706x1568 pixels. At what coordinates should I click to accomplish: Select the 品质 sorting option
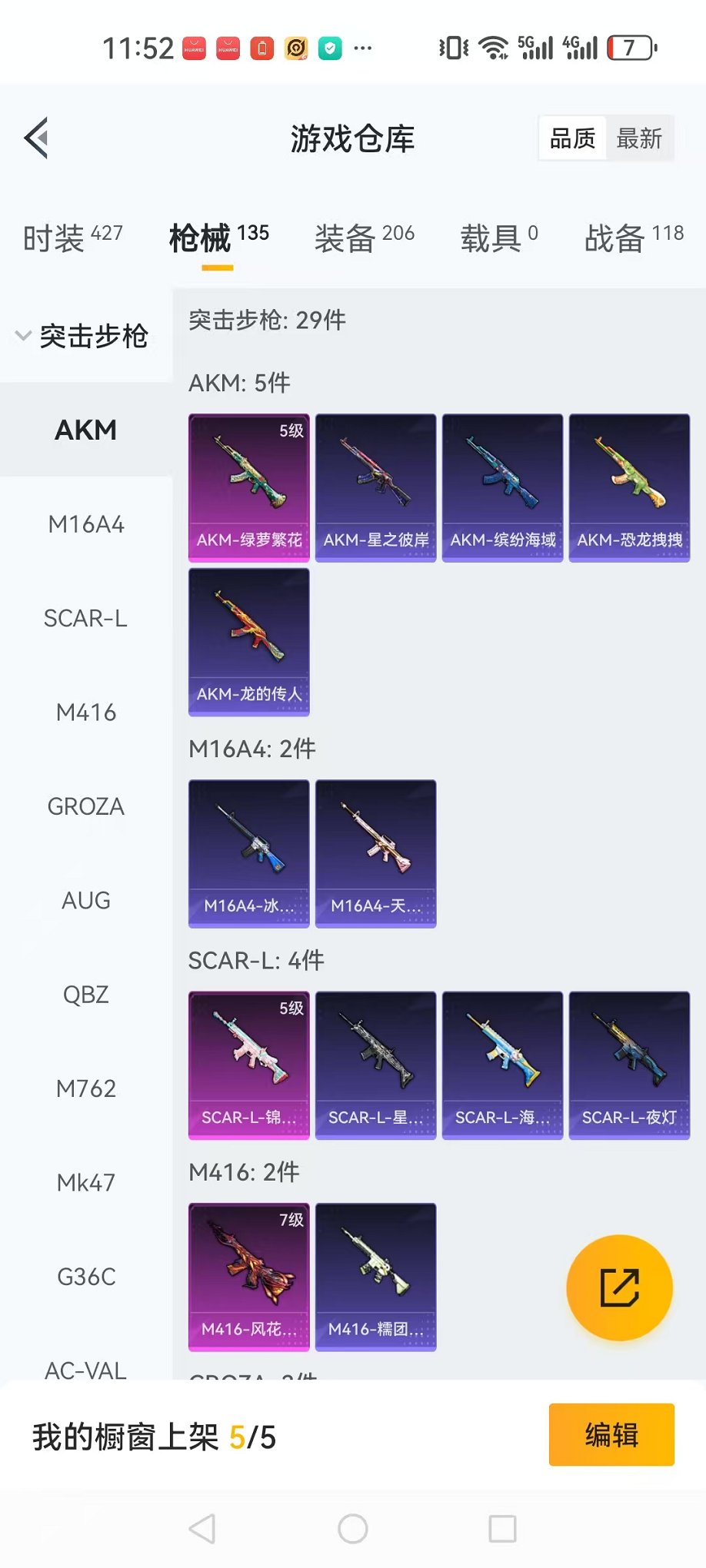point(573,138)
